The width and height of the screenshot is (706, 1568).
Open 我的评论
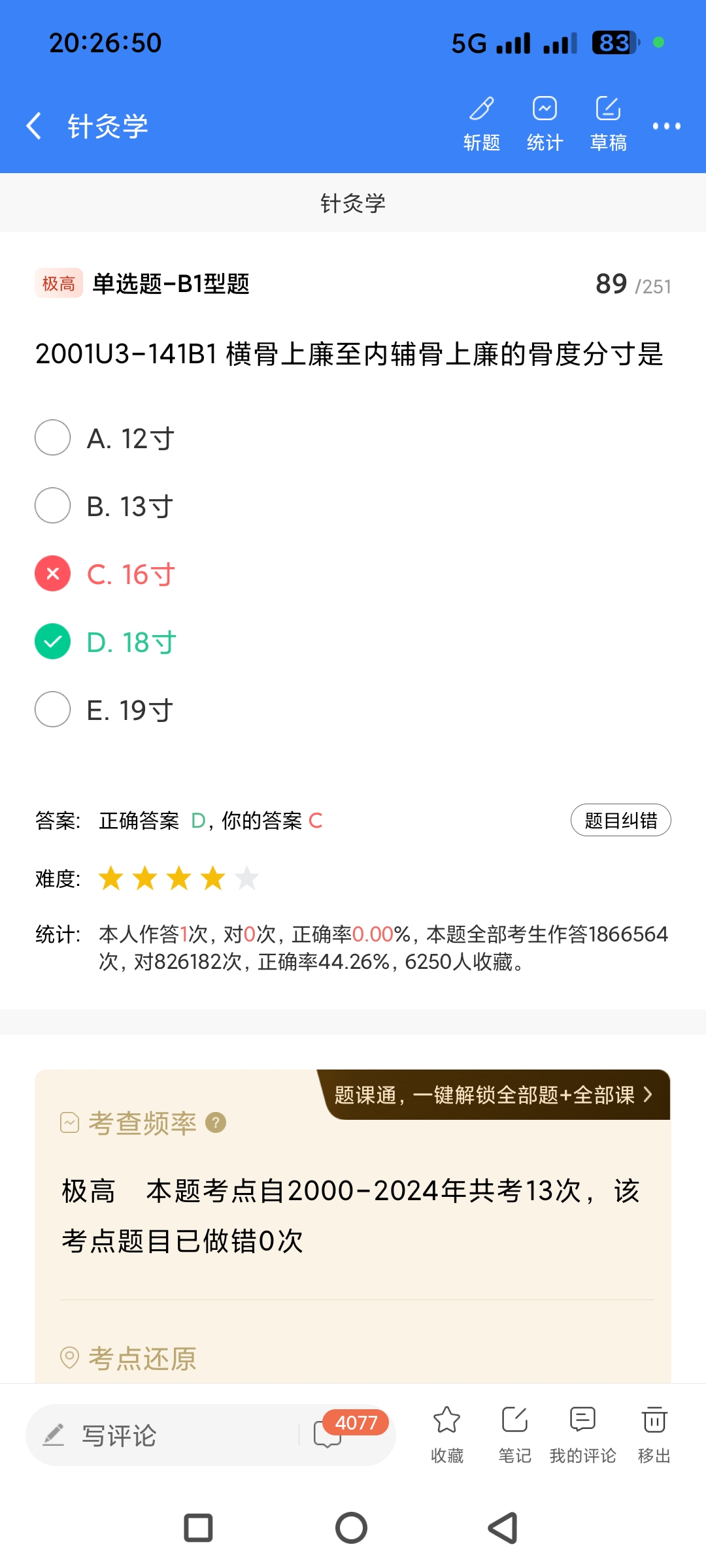click(x=582, y=1433)
